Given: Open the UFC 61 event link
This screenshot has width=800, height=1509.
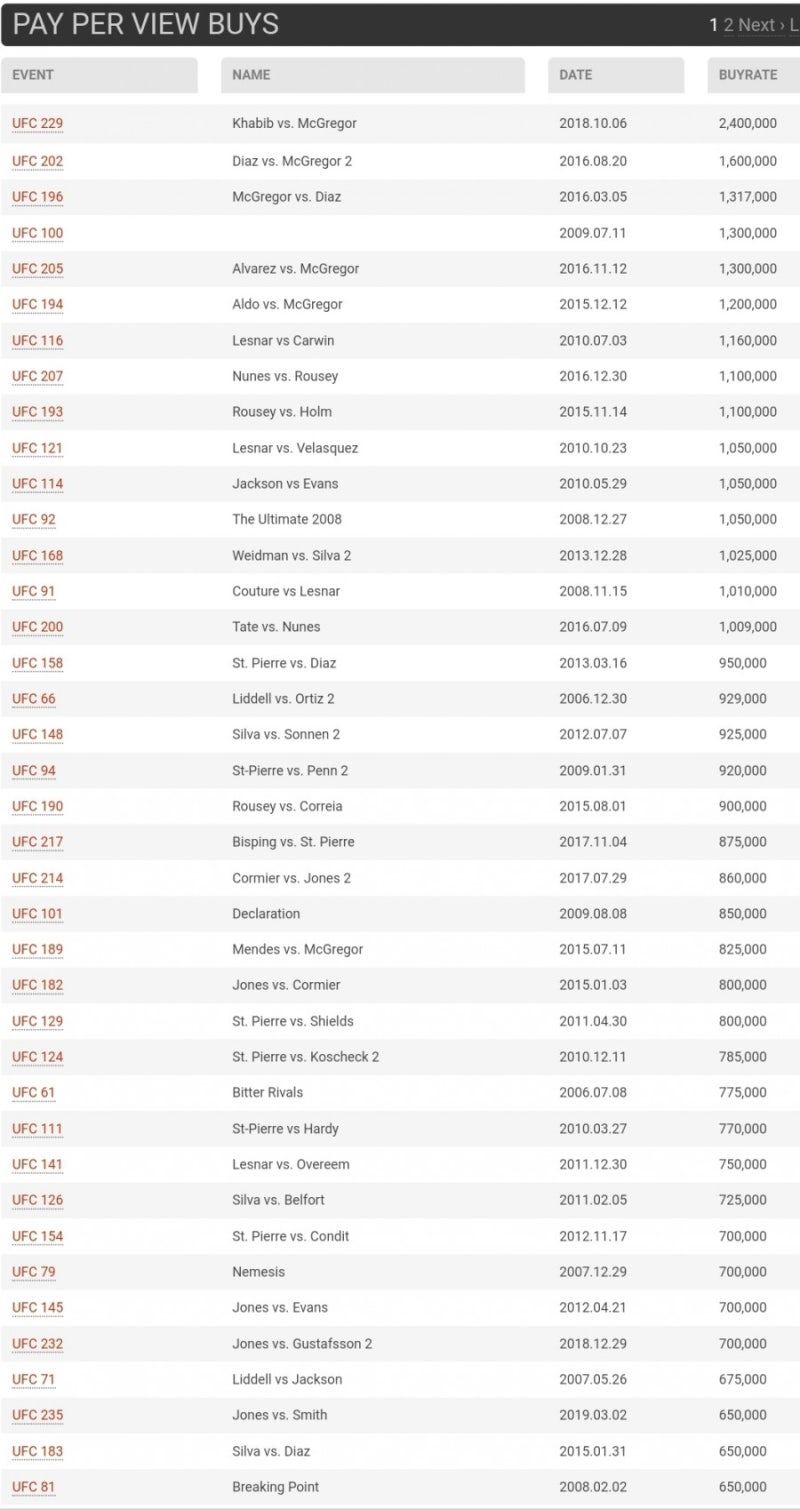Looking at the screenshot, I should click(34, 1093).
